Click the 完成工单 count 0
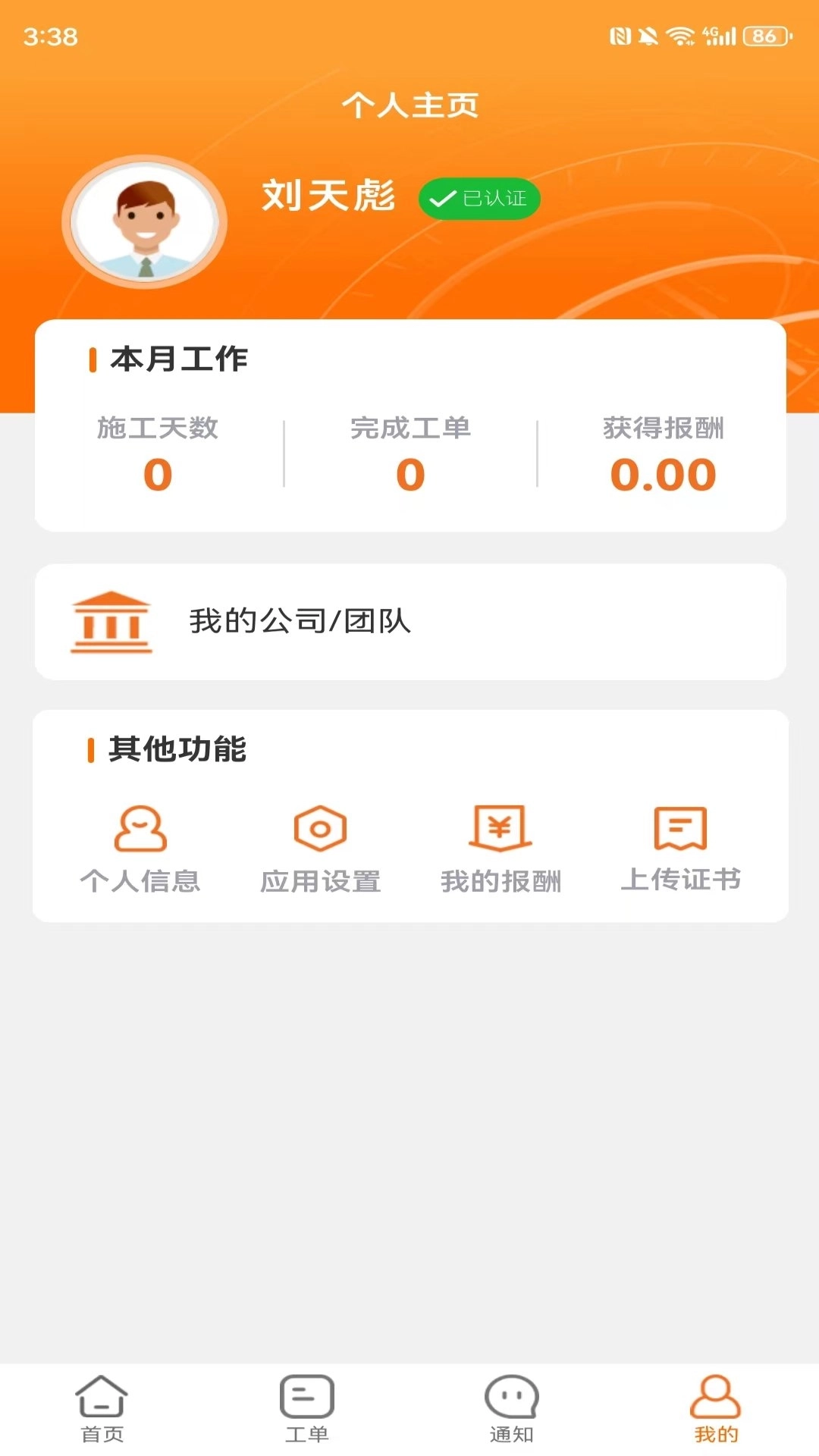819x1456 pixels. click(409, 474)
